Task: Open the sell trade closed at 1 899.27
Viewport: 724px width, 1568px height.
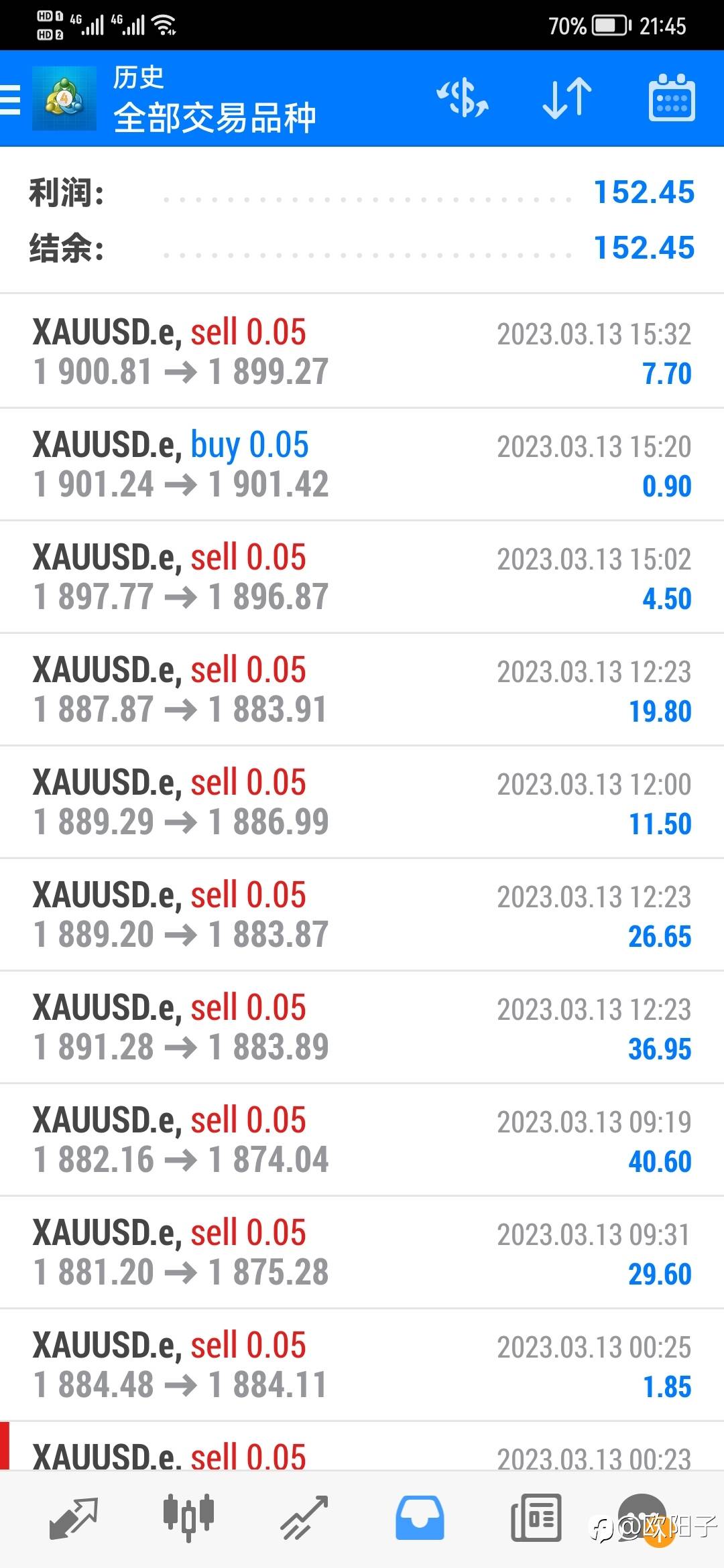Action: click(x=362, y=351)
